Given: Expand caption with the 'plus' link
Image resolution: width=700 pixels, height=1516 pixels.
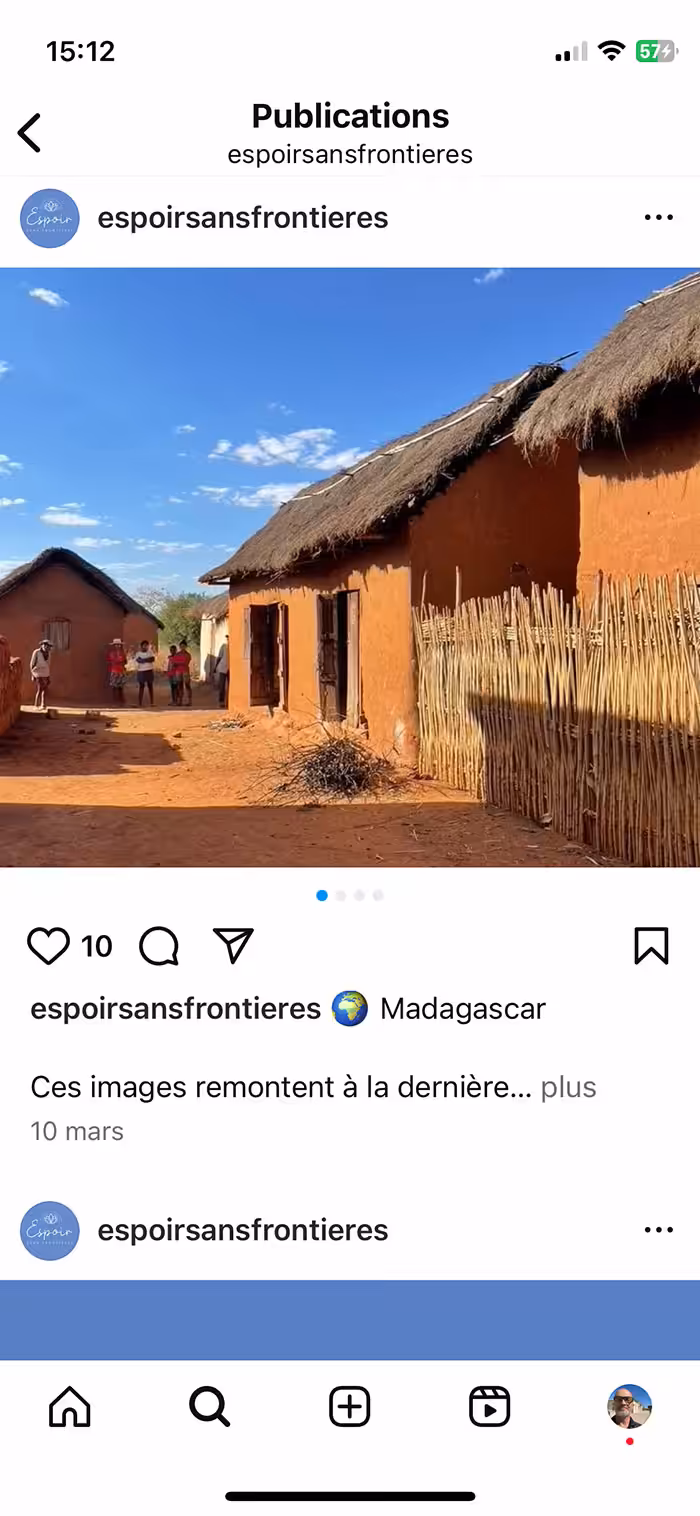Looking at the screenshot, I should click(x=568, y=1087).
